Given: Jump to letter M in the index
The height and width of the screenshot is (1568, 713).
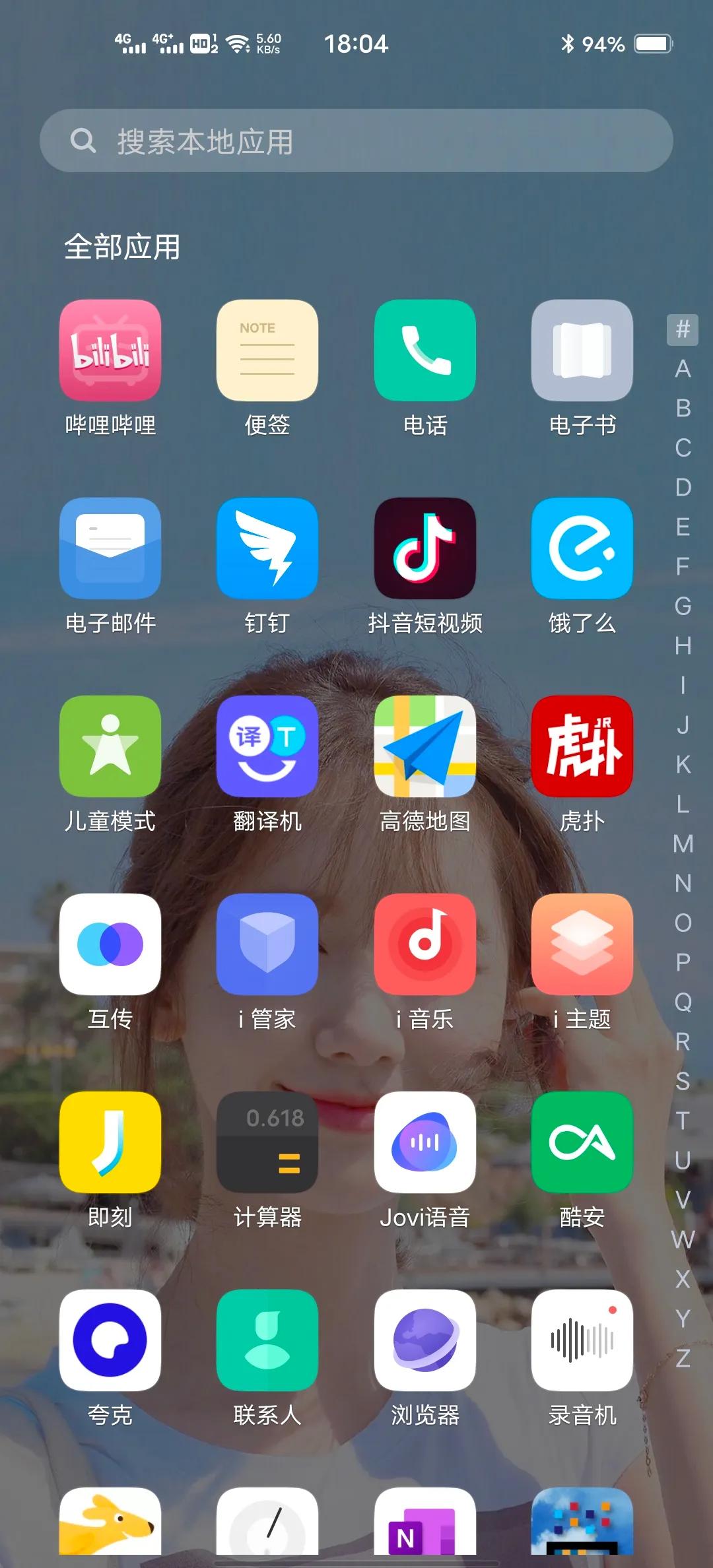Looking at the screenshot, I should click(x=683, y=843).
